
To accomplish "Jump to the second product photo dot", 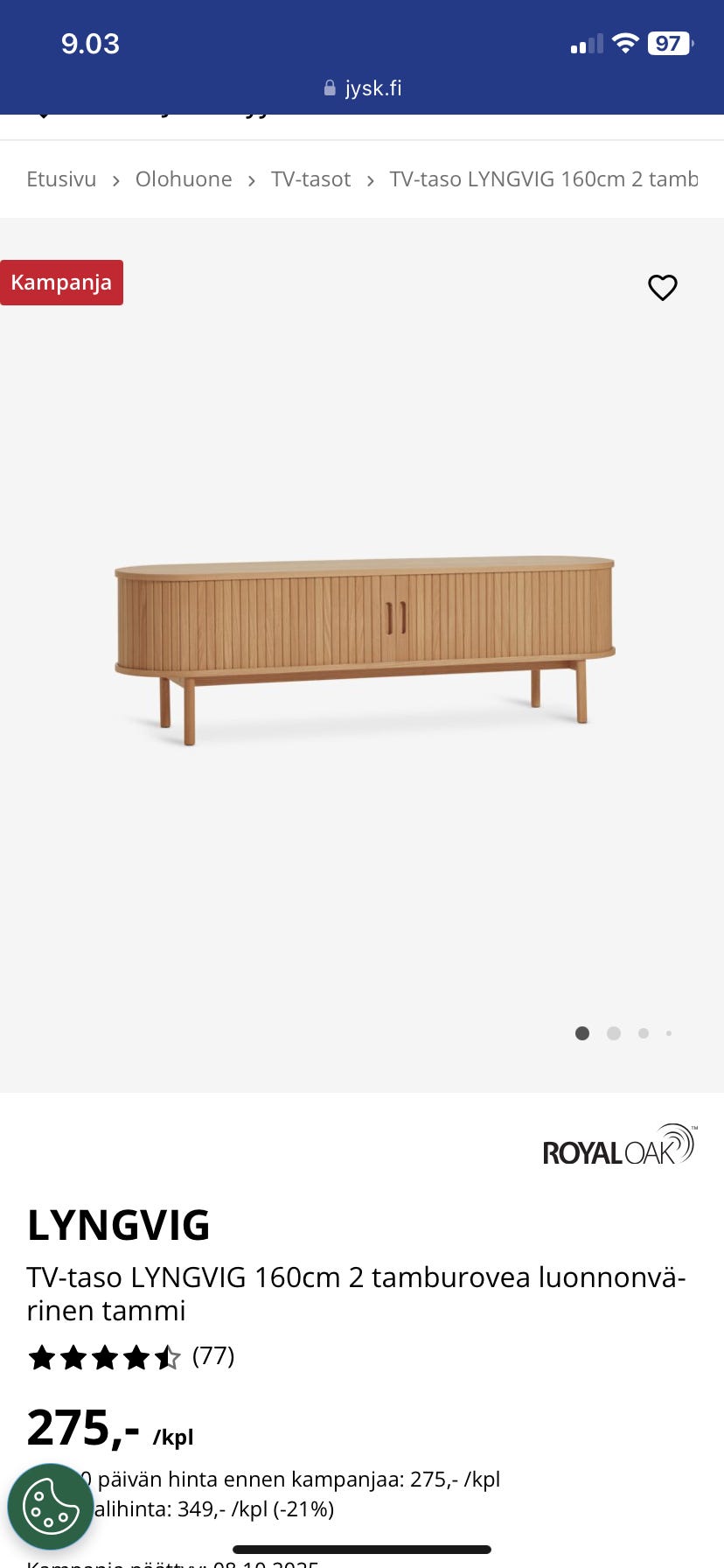I will pyautogui.click(x=614, y=1033).
